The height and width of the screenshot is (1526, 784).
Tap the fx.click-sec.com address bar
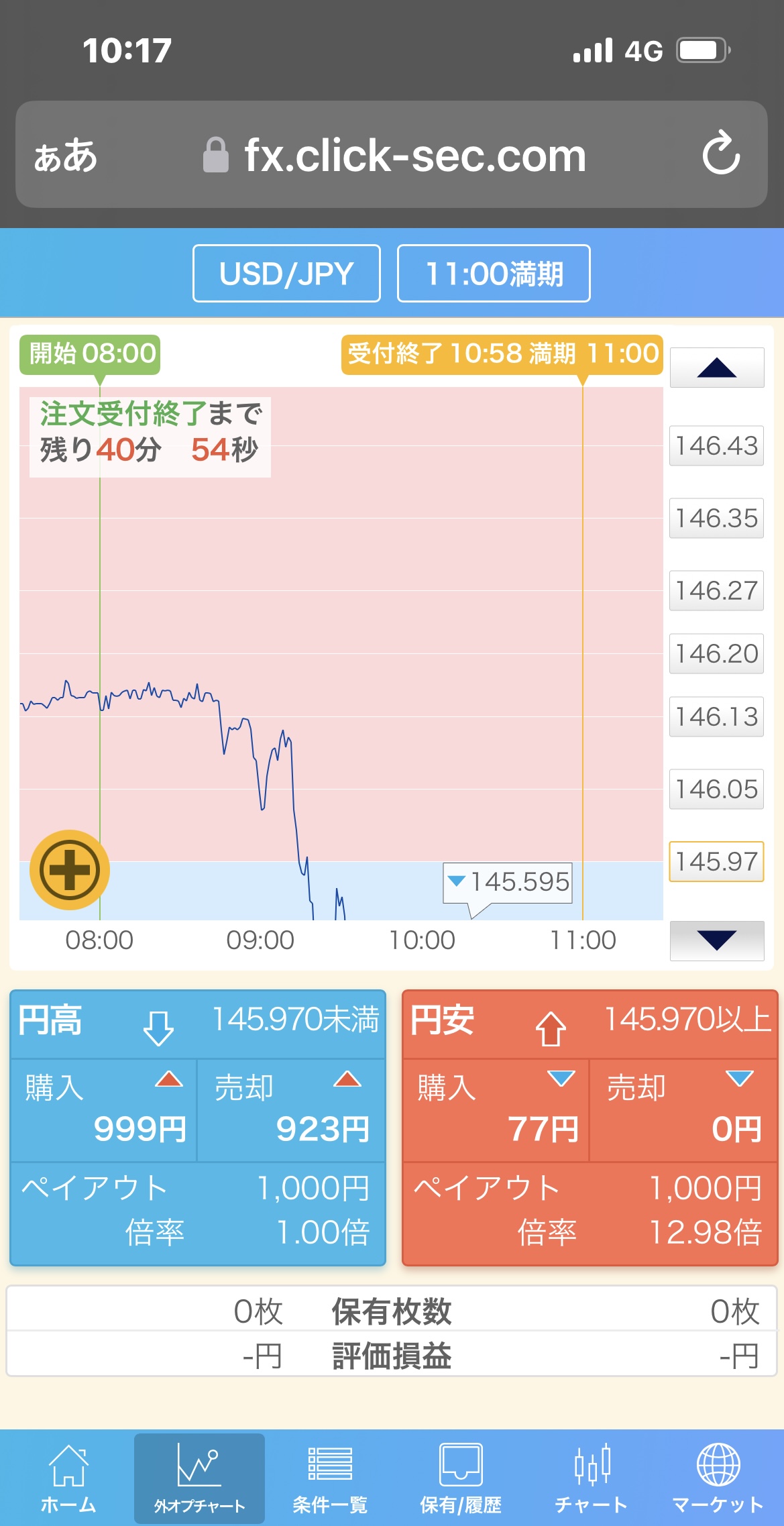tap(394, 155)
